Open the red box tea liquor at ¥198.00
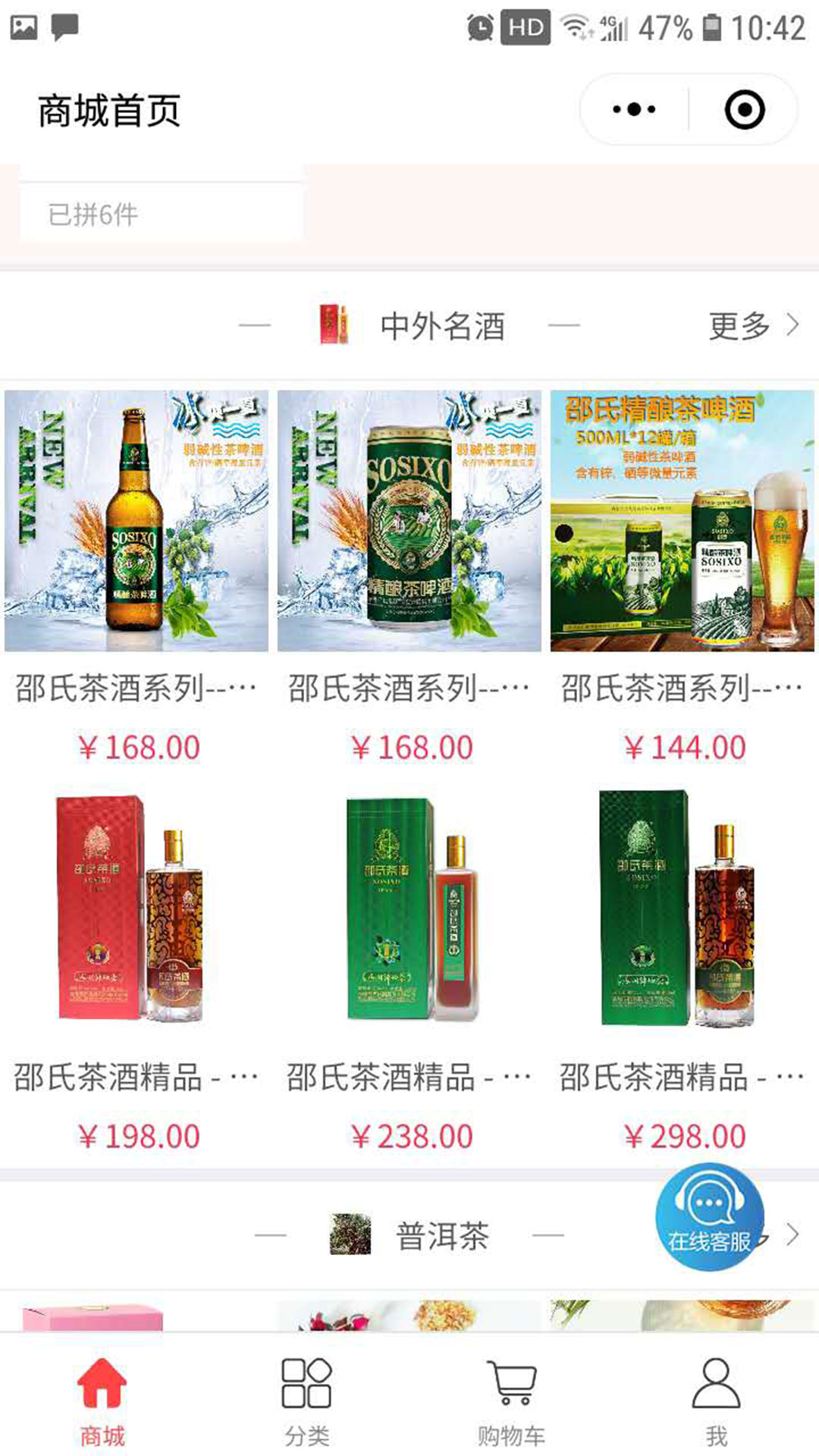Image resolution: width=819 pixels, height=1456 pixels. click(136, 910)
